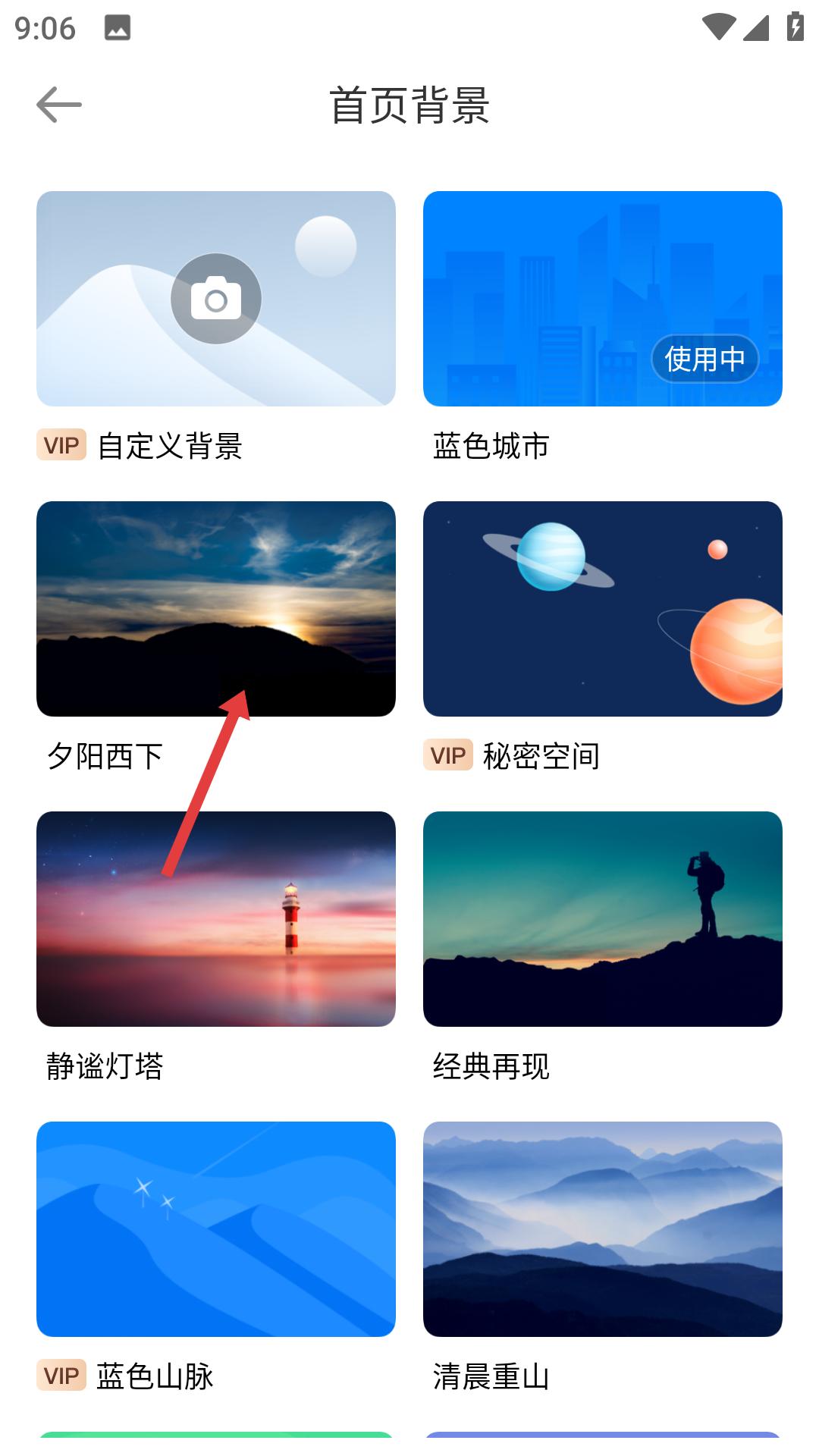This screenshot has height=1456, width=819.
Task: Tap the back arrow to leave 首页背景
Action: click(59, 104)
